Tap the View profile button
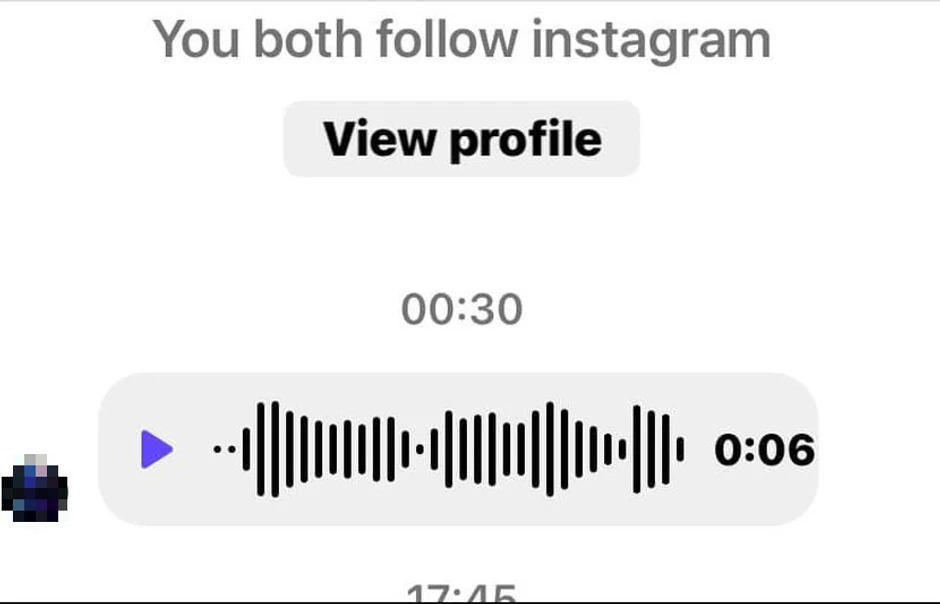 [x=461, y=139]
